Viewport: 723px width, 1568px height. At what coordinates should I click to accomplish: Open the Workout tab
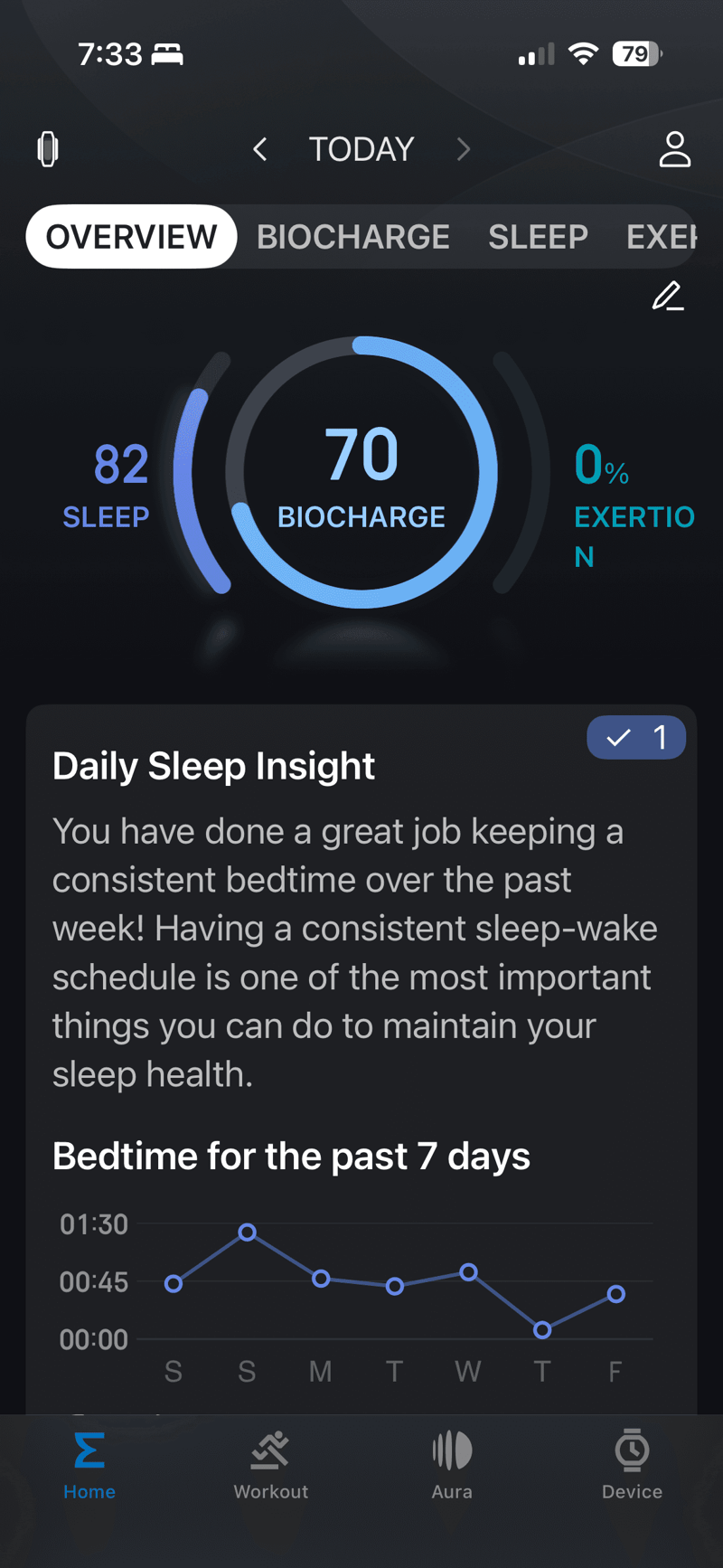(x=271, y=1465)
